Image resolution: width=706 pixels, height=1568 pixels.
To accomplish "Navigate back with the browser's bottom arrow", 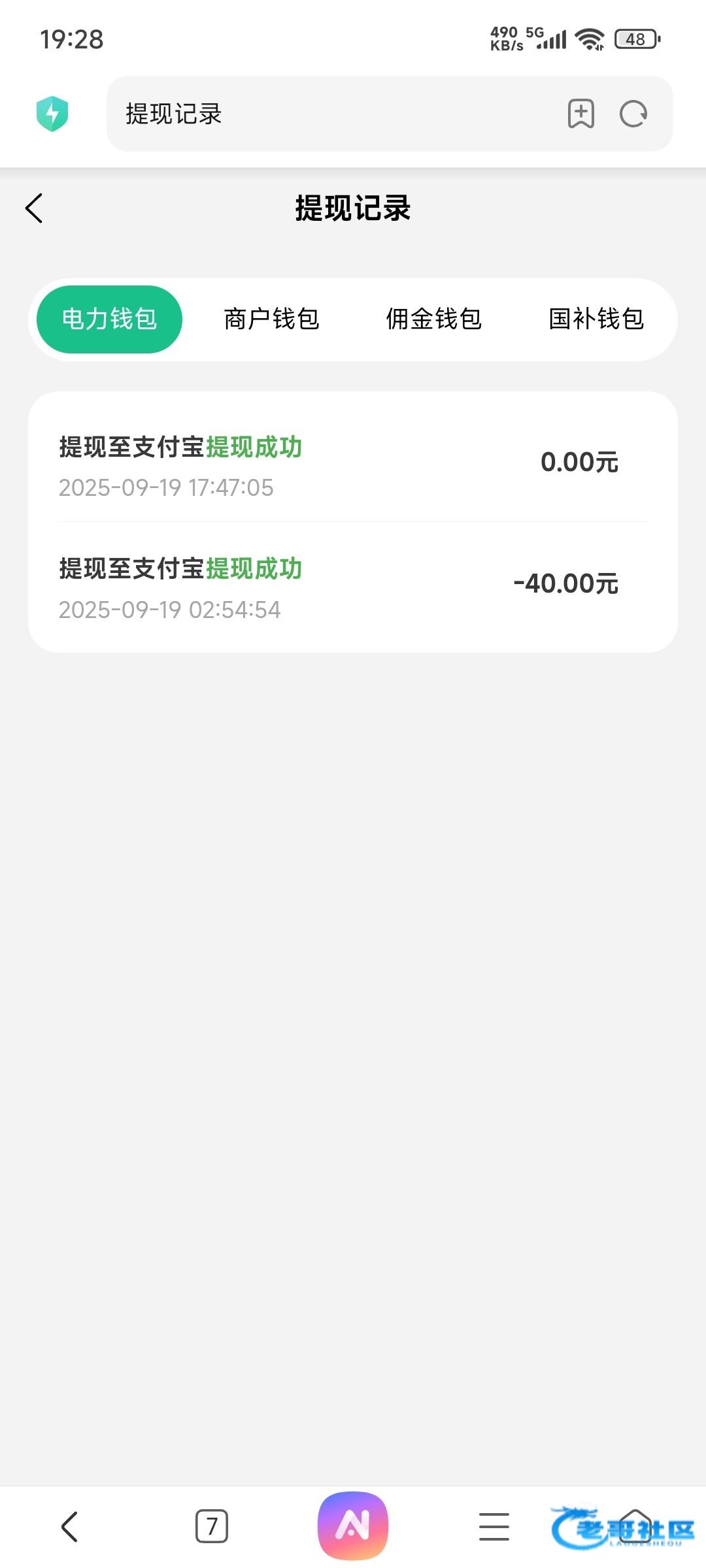I will [69, 1527].
